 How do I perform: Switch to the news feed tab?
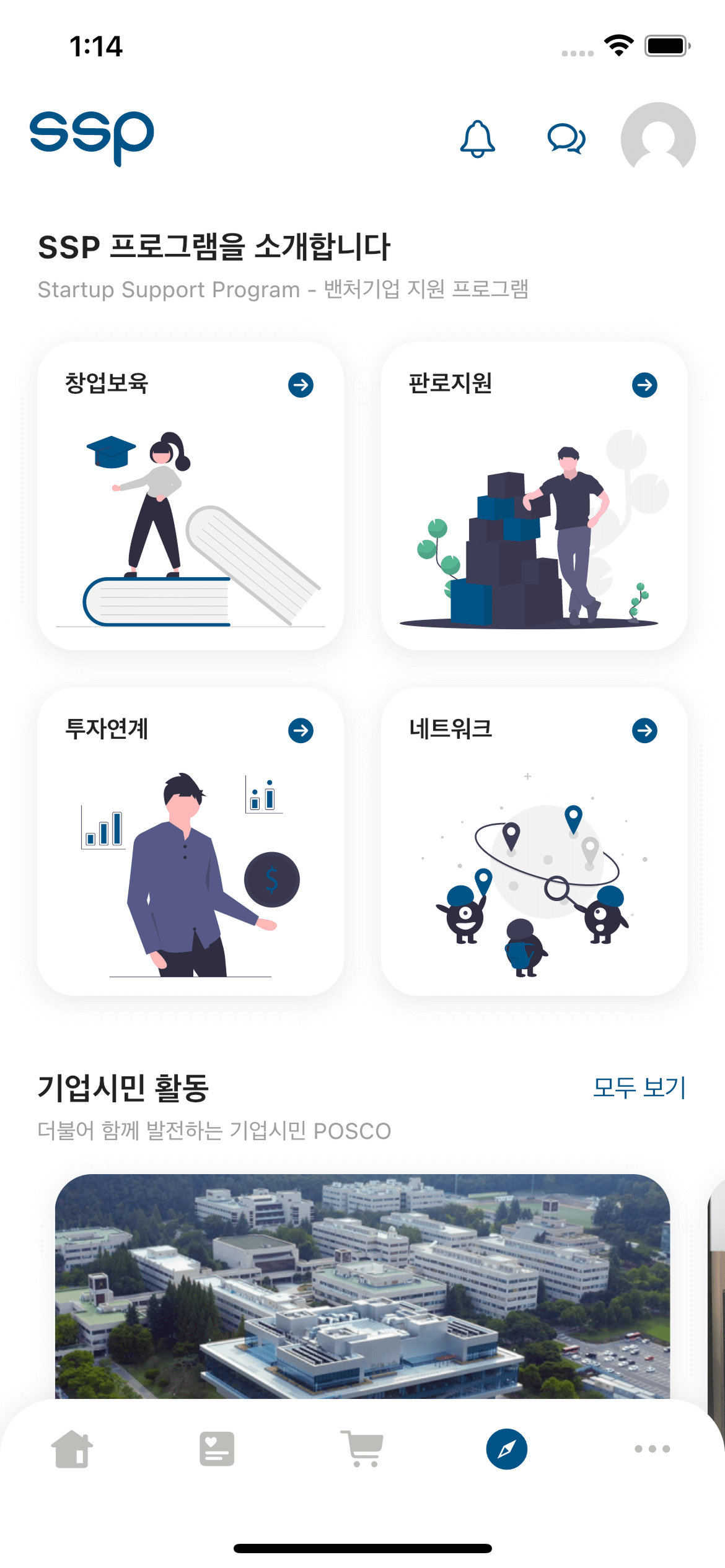(x=217, y=1449)
